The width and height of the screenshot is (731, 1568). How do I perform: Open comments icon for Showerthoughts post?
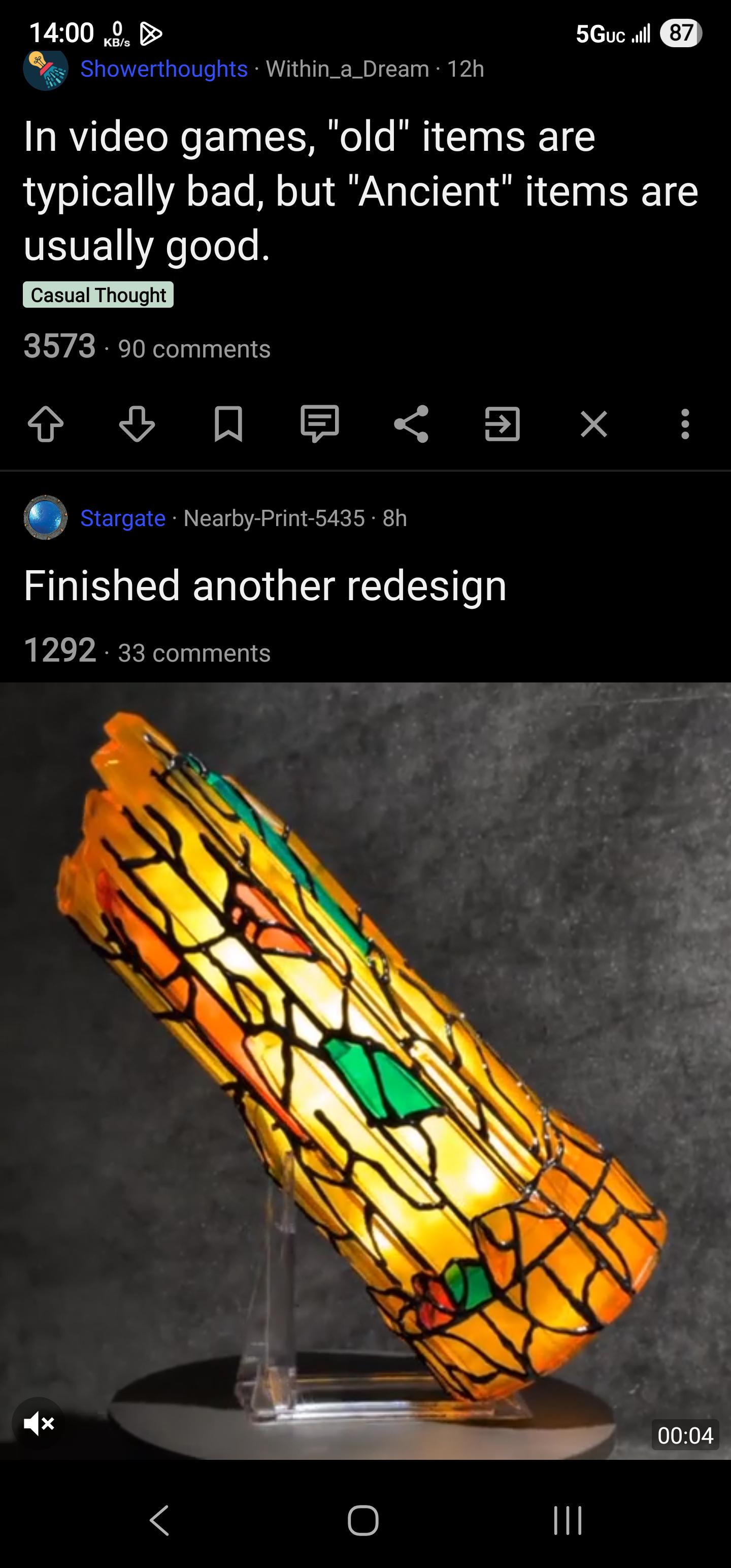pos(319,423)
